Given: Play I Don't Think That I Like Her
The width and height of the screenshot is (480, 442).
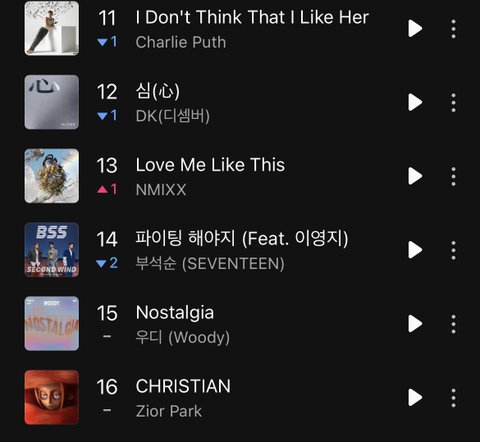Looking at the screenshot, I should tap(415, 28).
